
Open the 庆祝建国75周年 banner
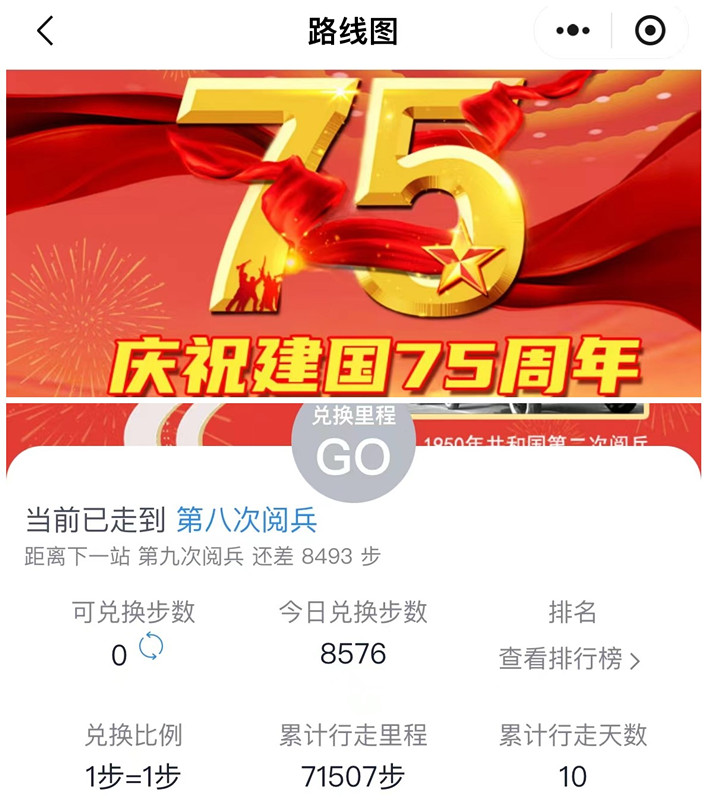click(353, 233)
